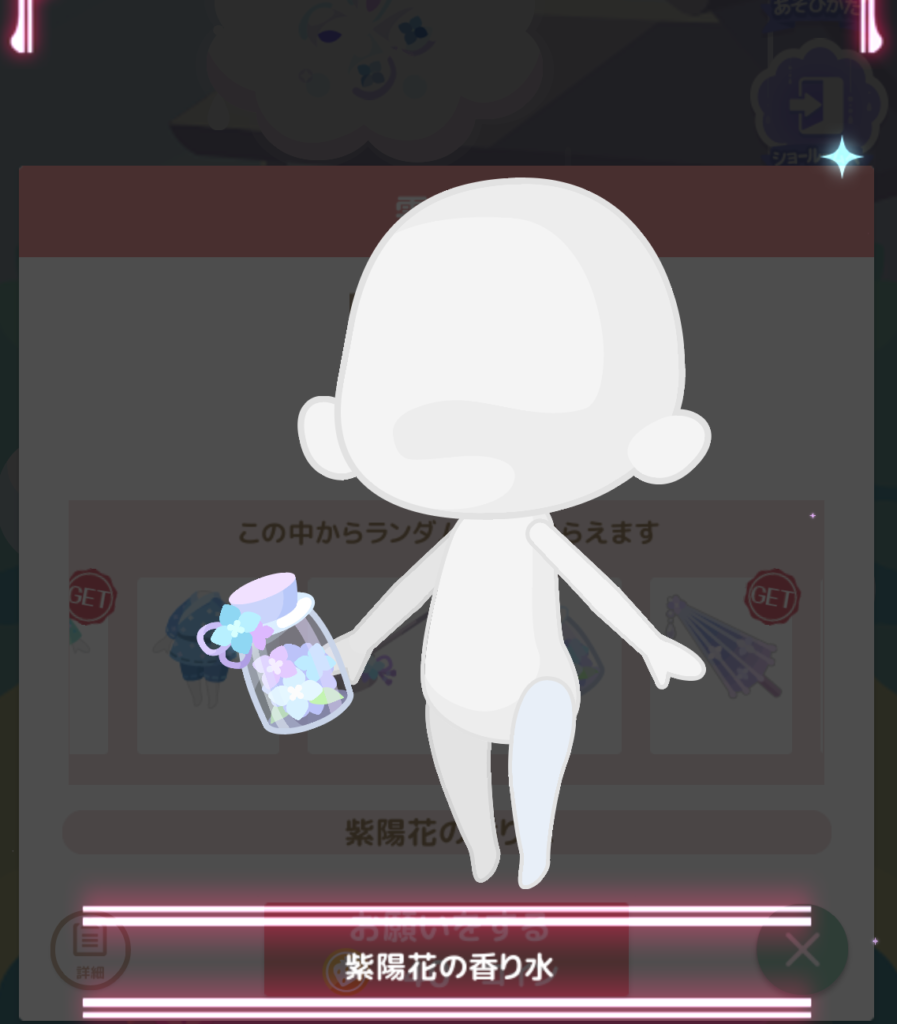Select the blue outfit item thumbnail

194,663
